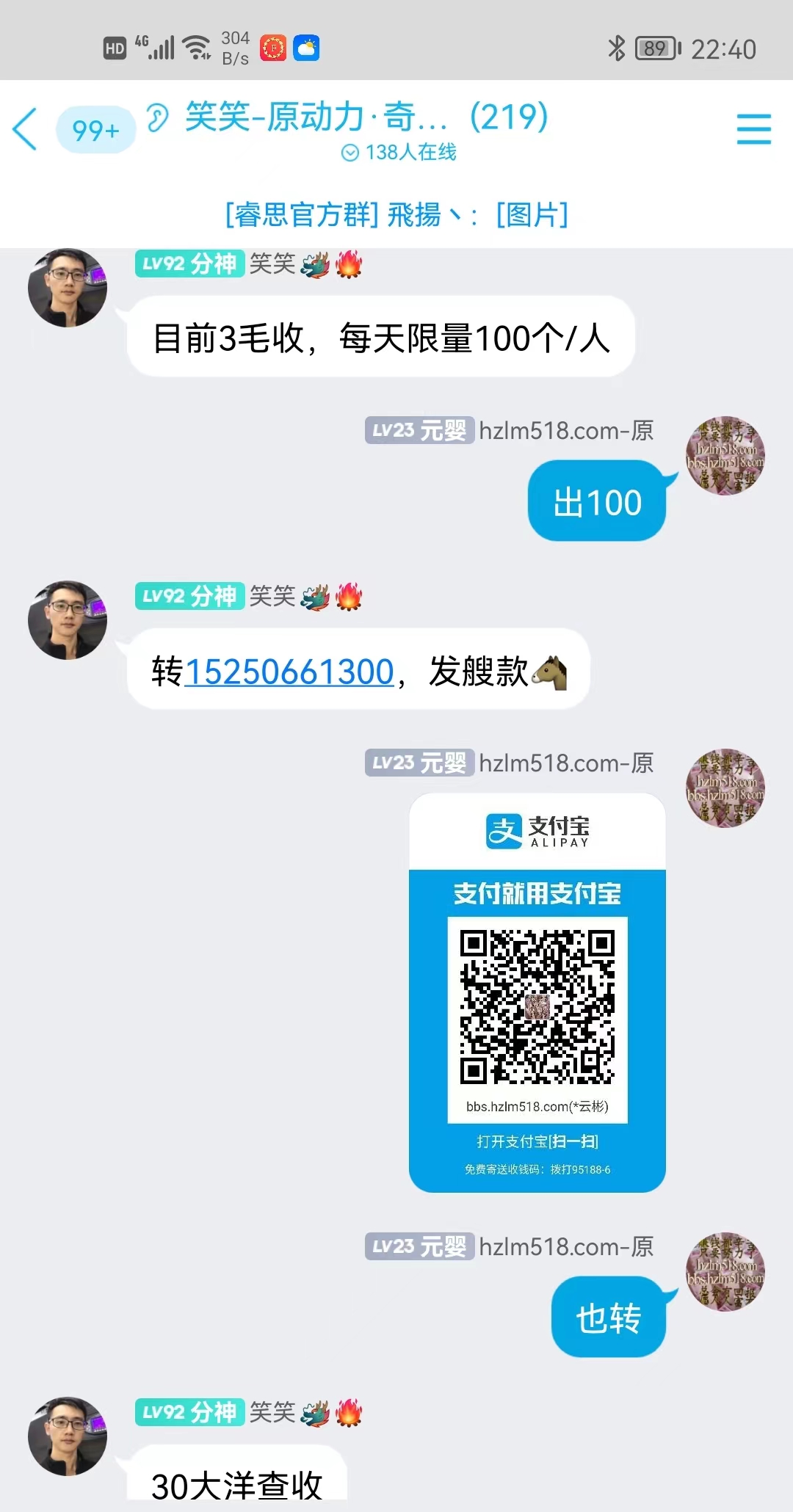The width and height of the screenshot is (793, 1512).
Task: Open hzlm518.com avatar beside 也转 message
Action: 725,1272
